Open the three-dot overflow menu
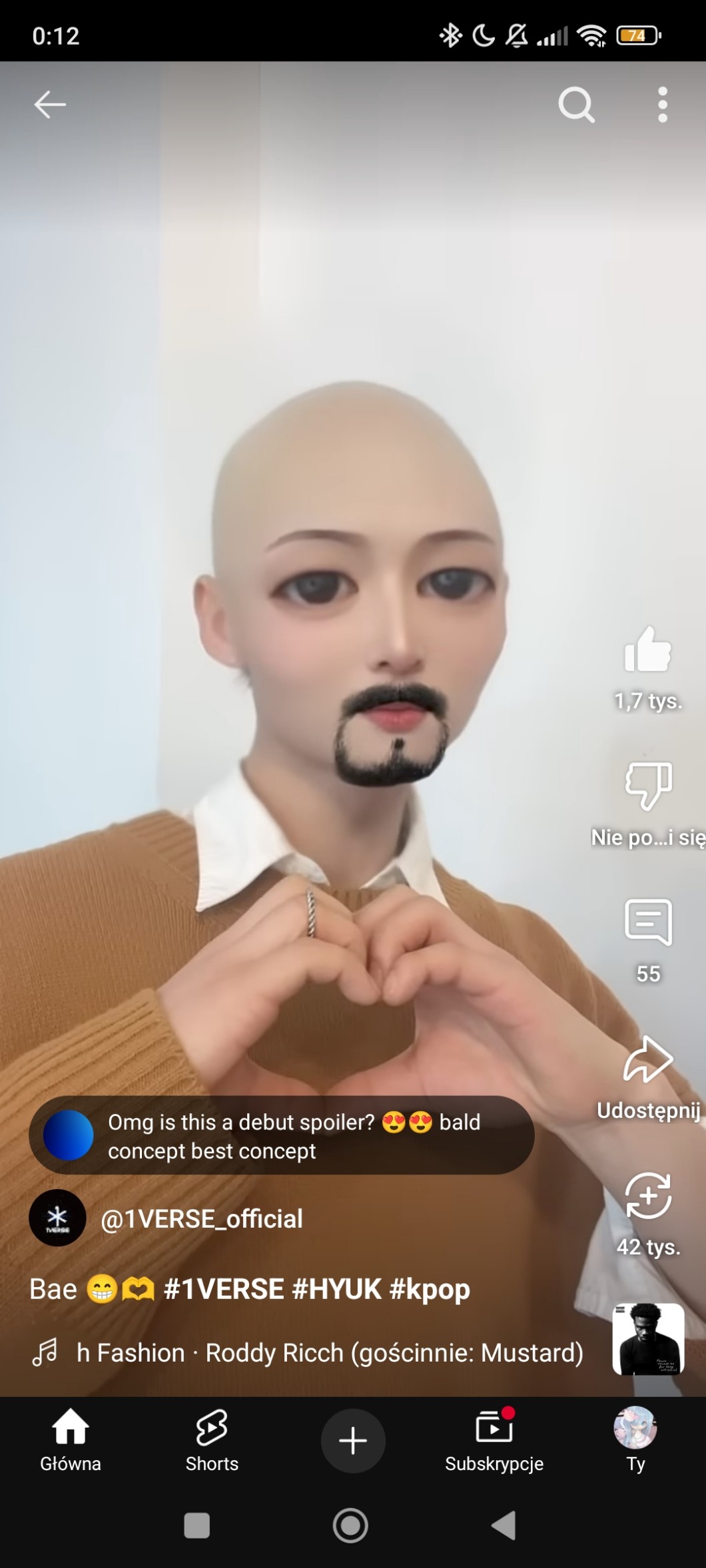Viewport: 706px width, 1568px height. pos(662,105)
